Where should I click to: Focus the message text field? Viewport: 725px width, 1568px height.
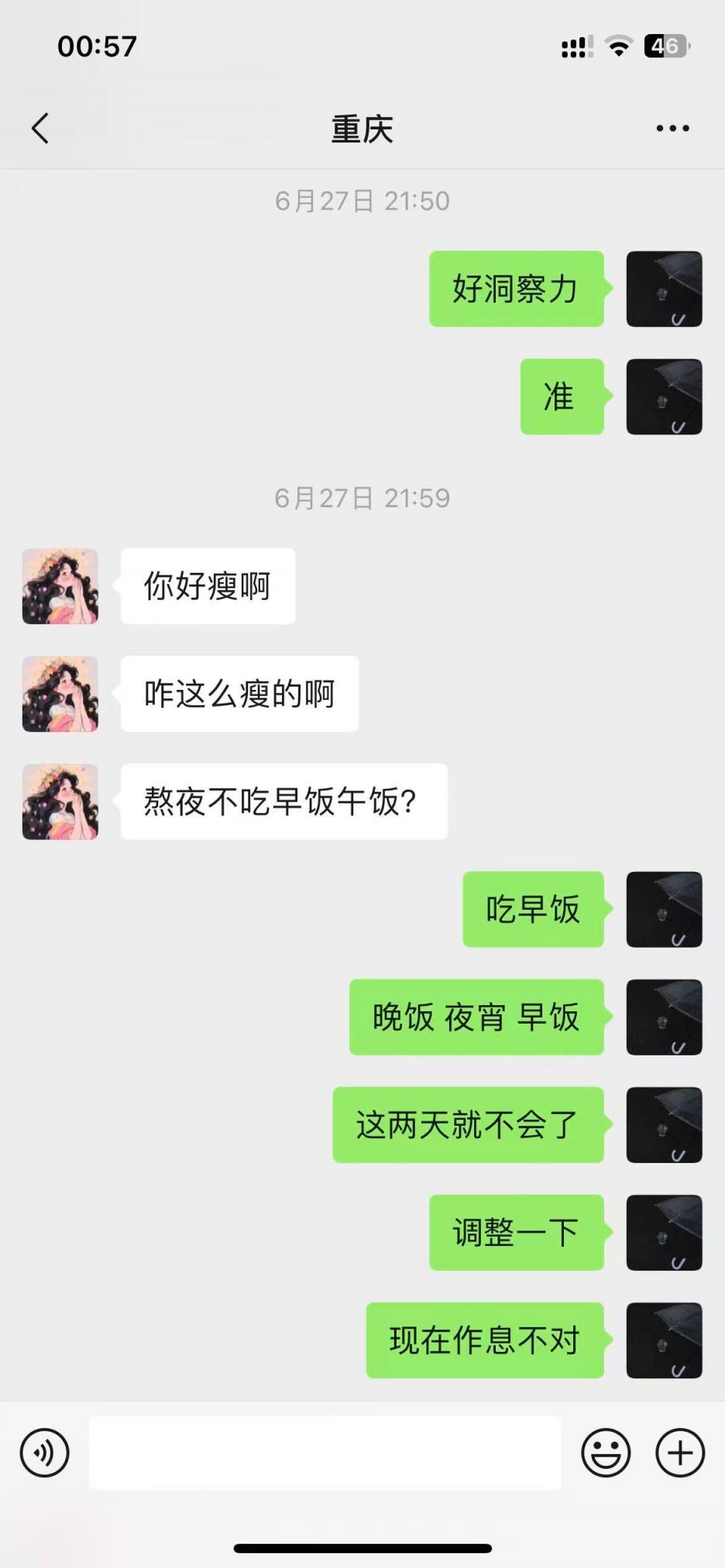[325, 1453]
